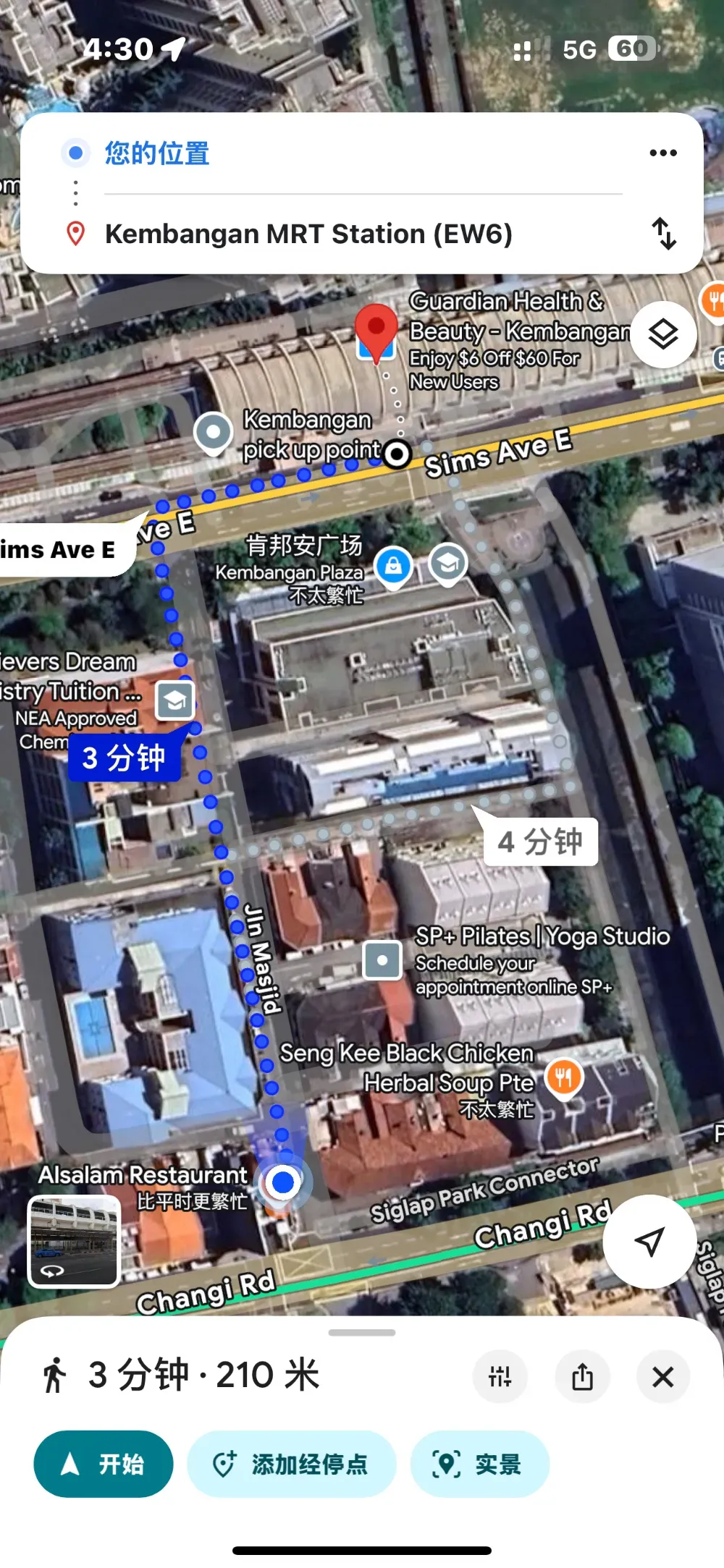The width and height of the screenshot is (724, 1568).
Task: Open the map layers button
Action: 663,334
